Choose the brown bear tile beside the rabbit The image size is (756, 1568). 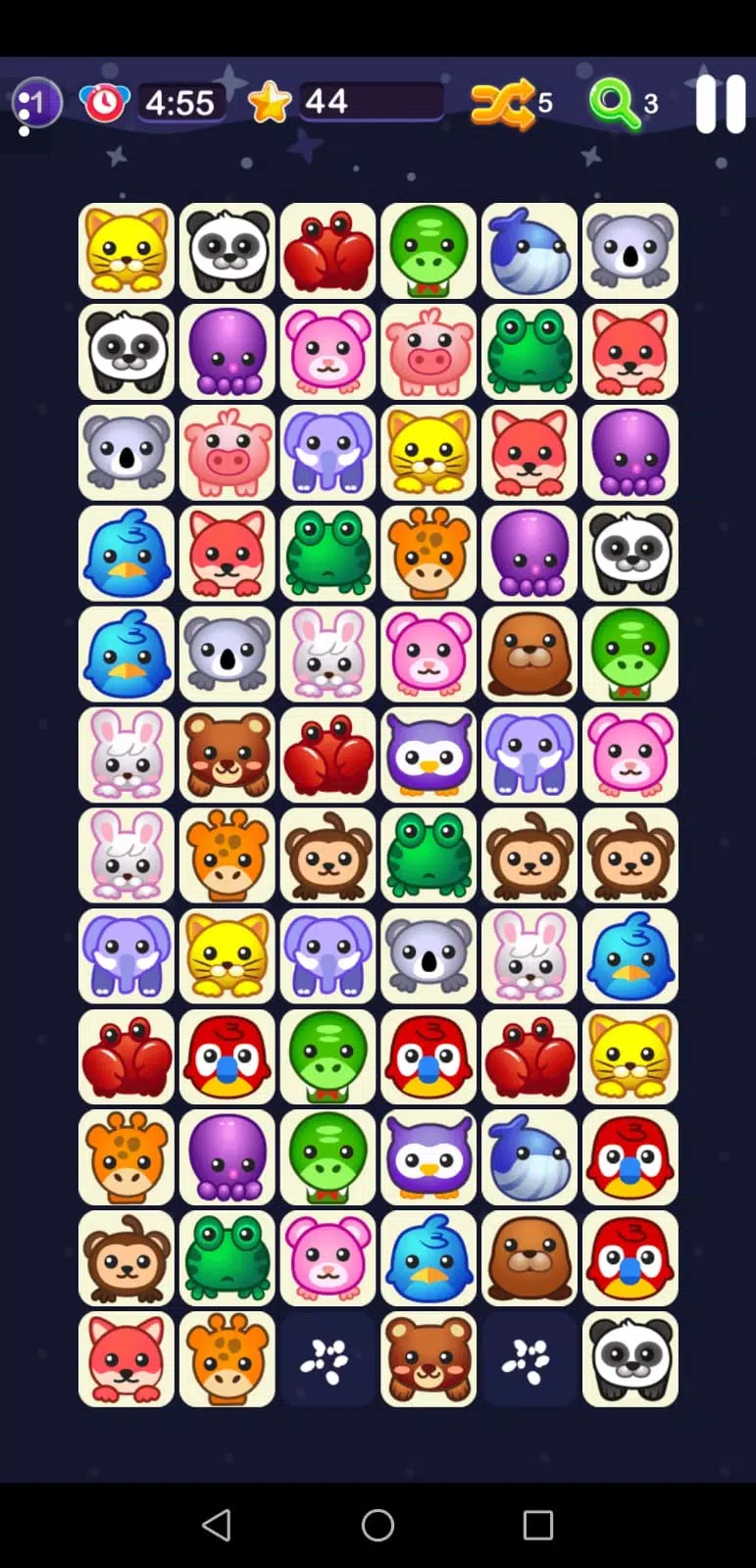click(x=227, y=755)
